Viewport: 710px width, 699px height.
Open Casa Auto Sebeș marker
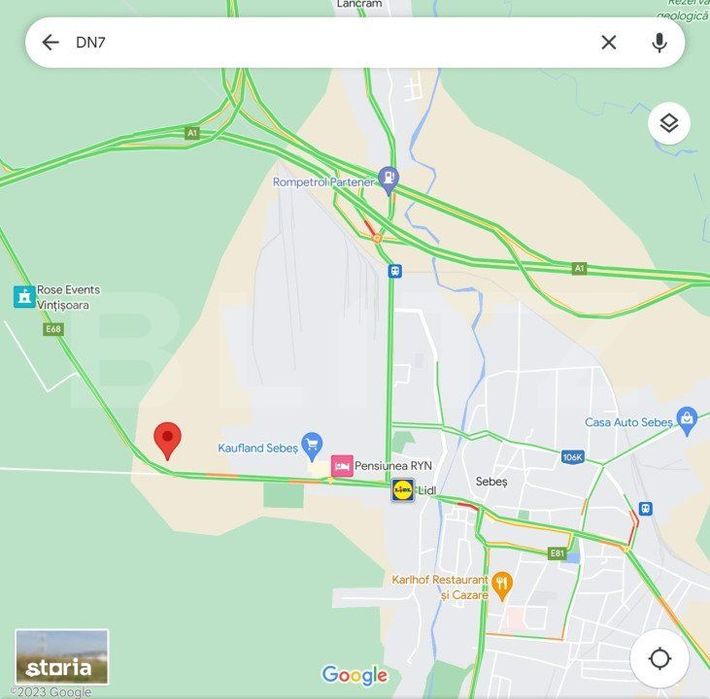686,419
